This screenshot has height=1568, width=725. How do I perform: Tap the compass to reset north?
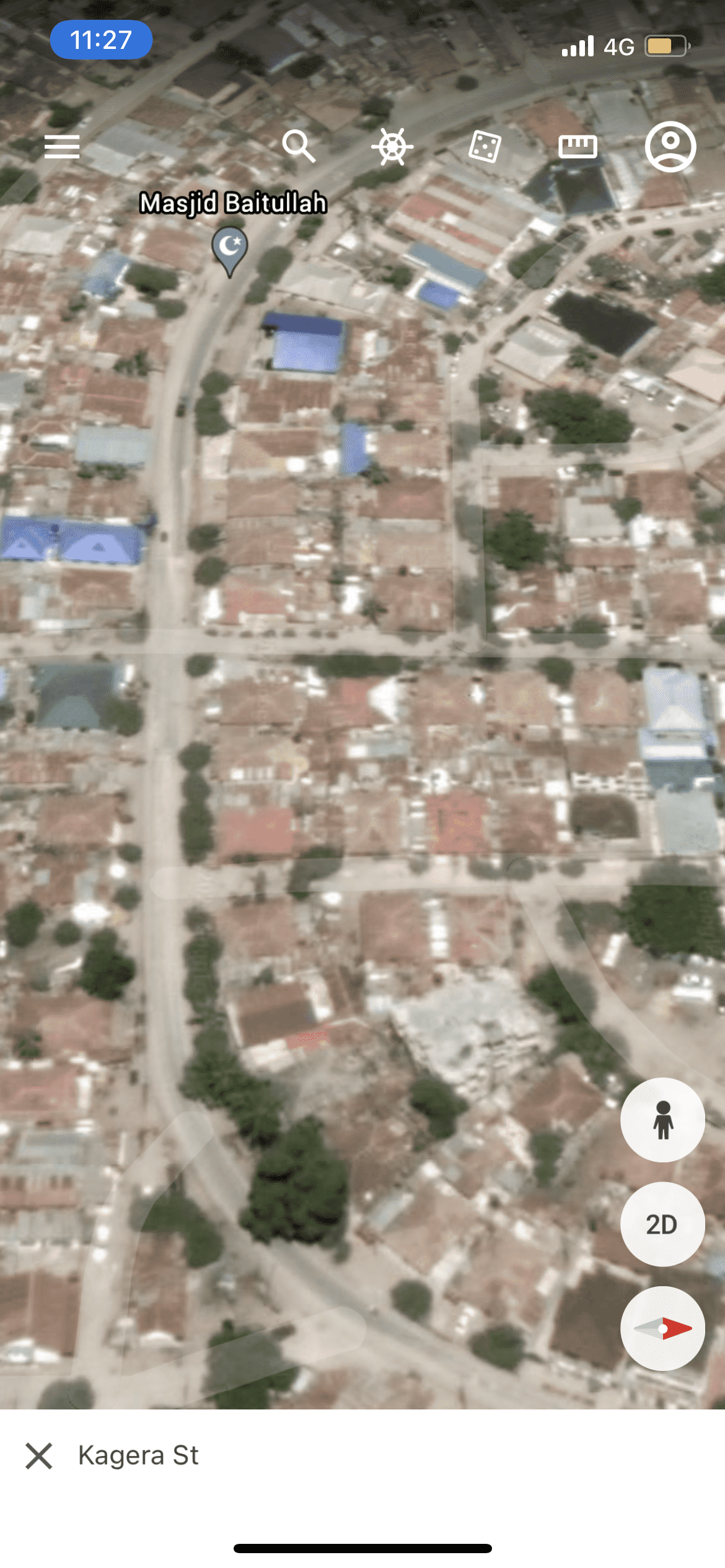[662, 1329]
